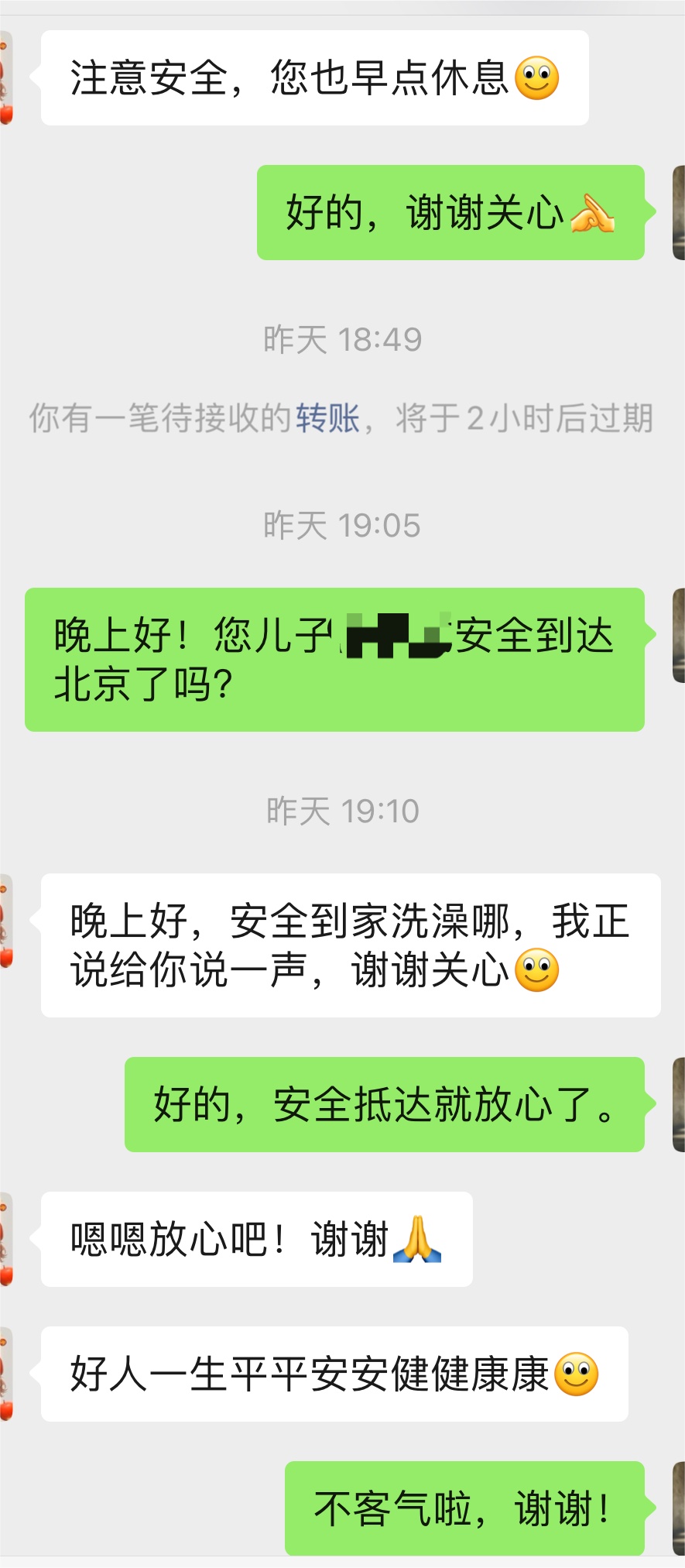Select the '注意安全，您也早点休息' message bubble

tap(310, 77)
